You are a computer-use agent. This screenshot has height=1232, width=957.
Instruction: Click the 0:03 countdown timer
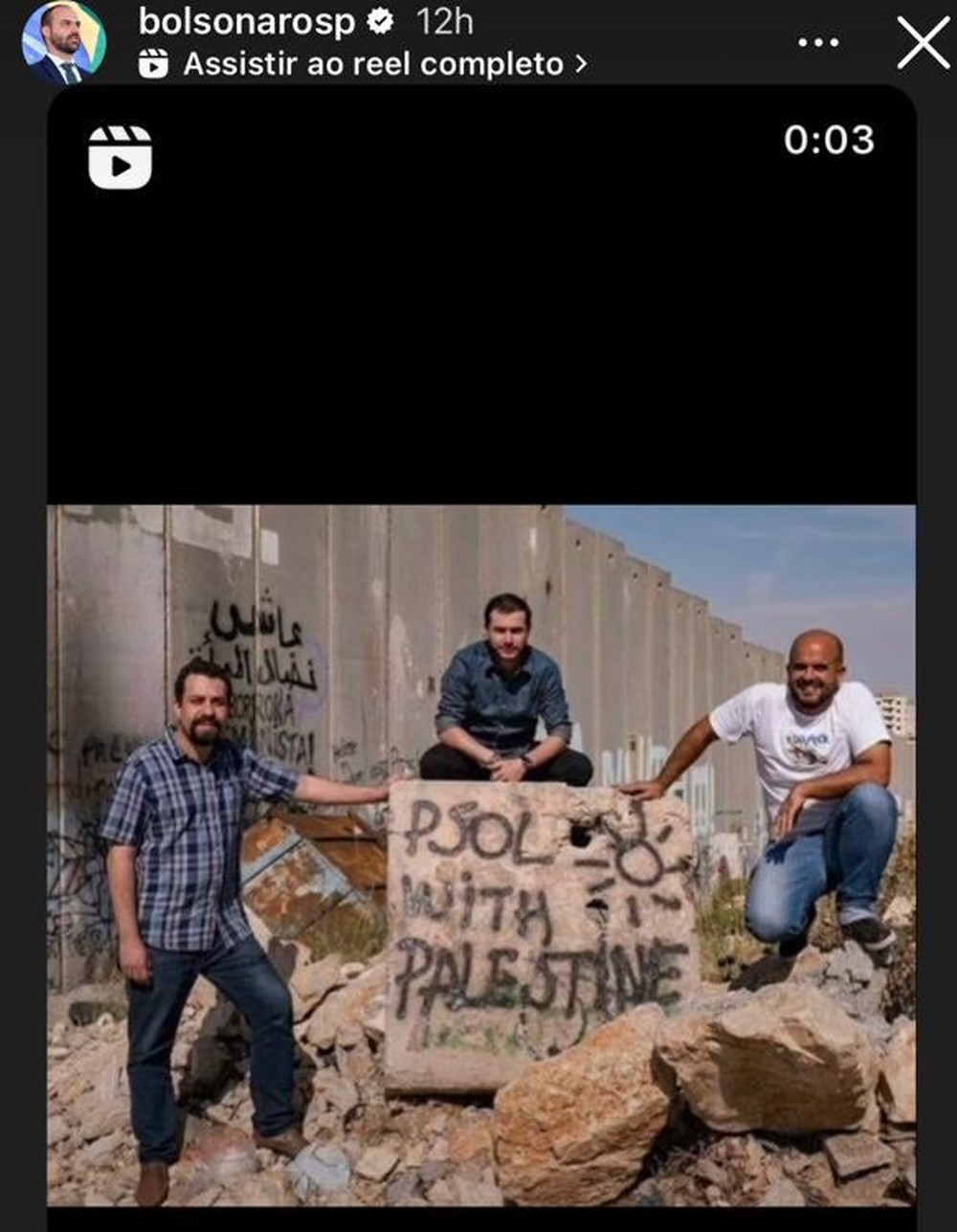(x=830, y=141)
